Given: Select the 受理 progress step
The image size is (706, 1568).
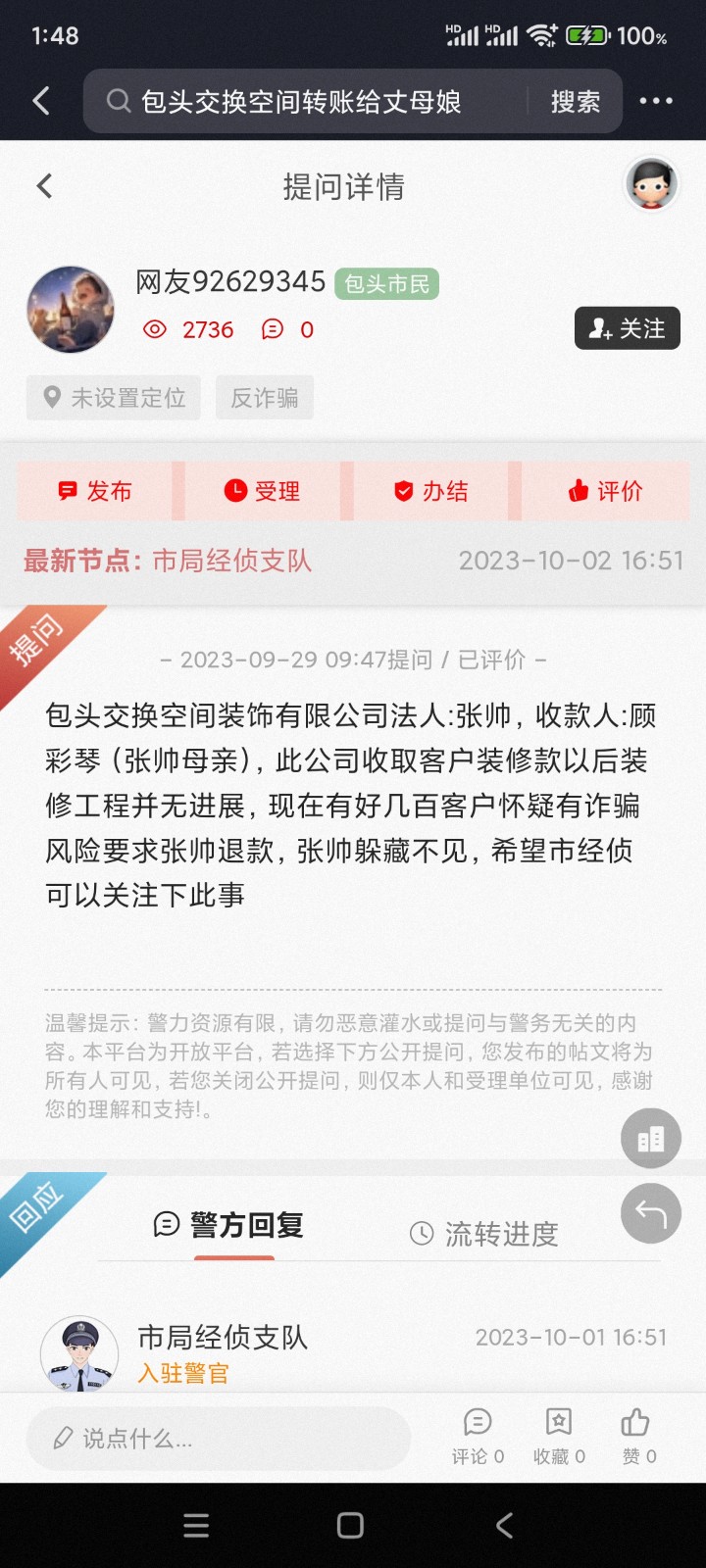Looking at the screenshot, I should tap(263, 491).
